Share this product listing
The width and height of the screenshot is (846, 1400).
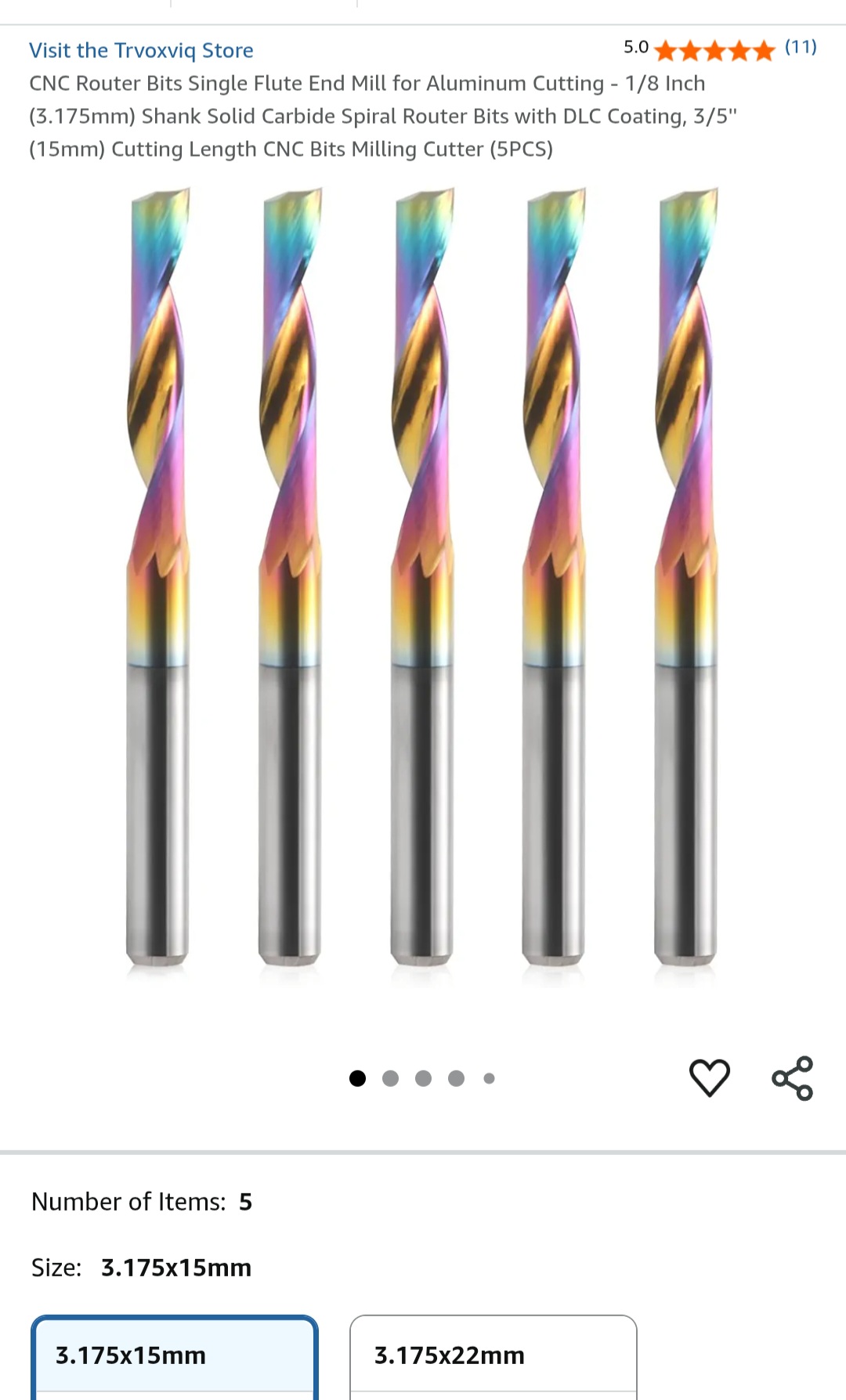[792, 1078]
